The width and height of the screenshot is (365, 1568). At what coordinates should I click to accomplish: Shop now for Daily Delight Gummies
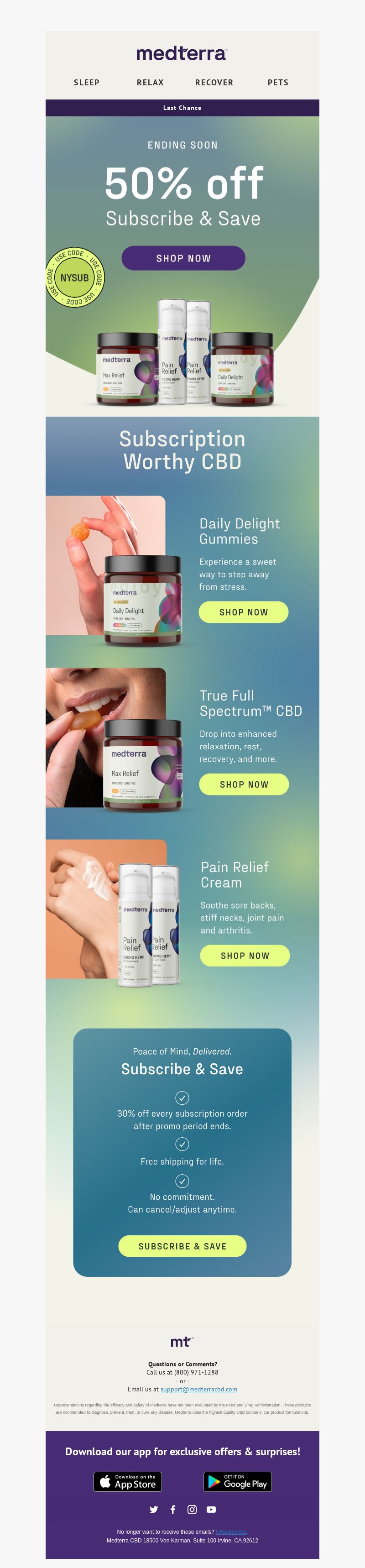click(x=243, y=612)
